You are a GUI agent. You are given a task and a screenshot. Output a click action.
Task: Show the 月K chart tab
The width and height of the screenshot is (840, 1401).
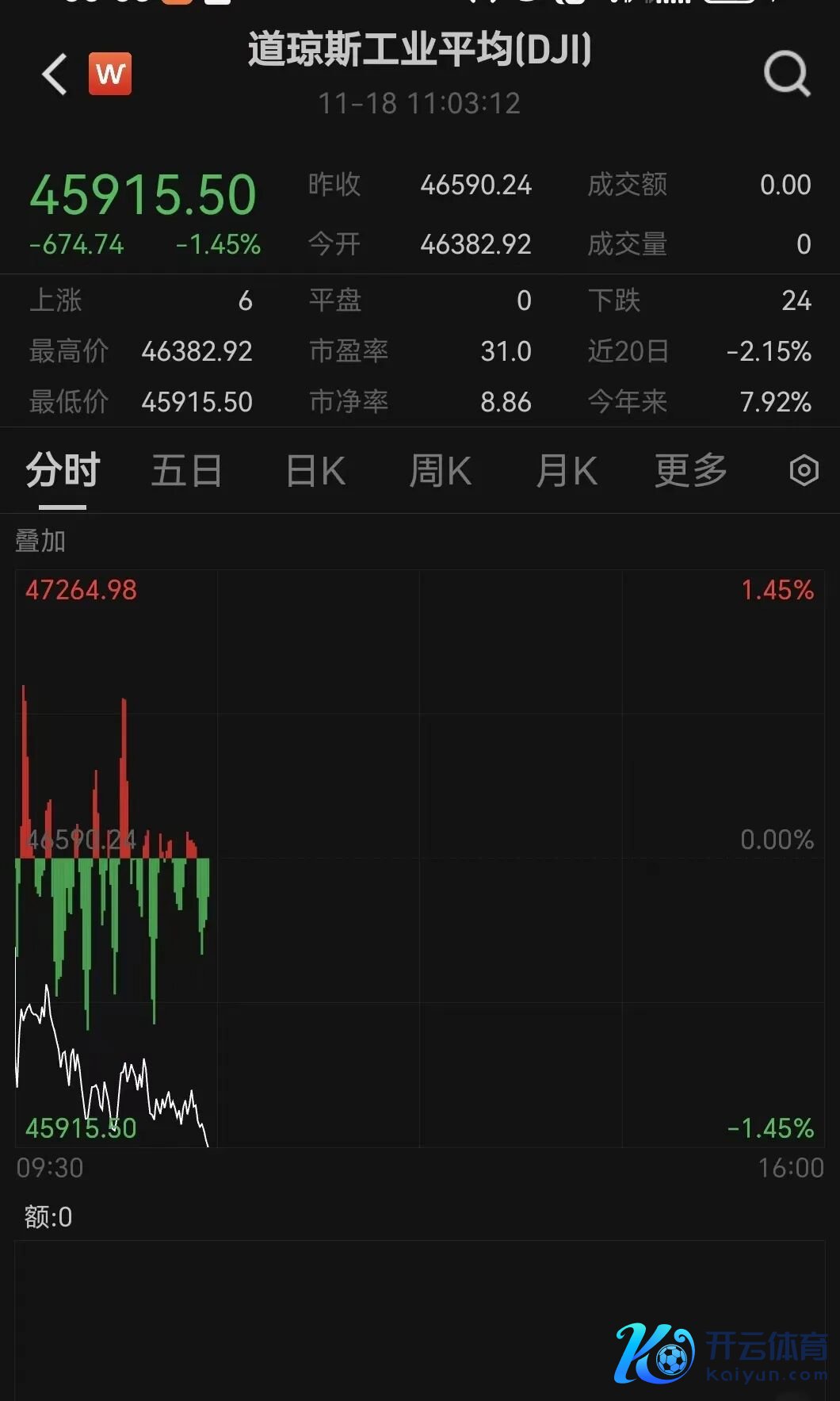tap(566, 471)
